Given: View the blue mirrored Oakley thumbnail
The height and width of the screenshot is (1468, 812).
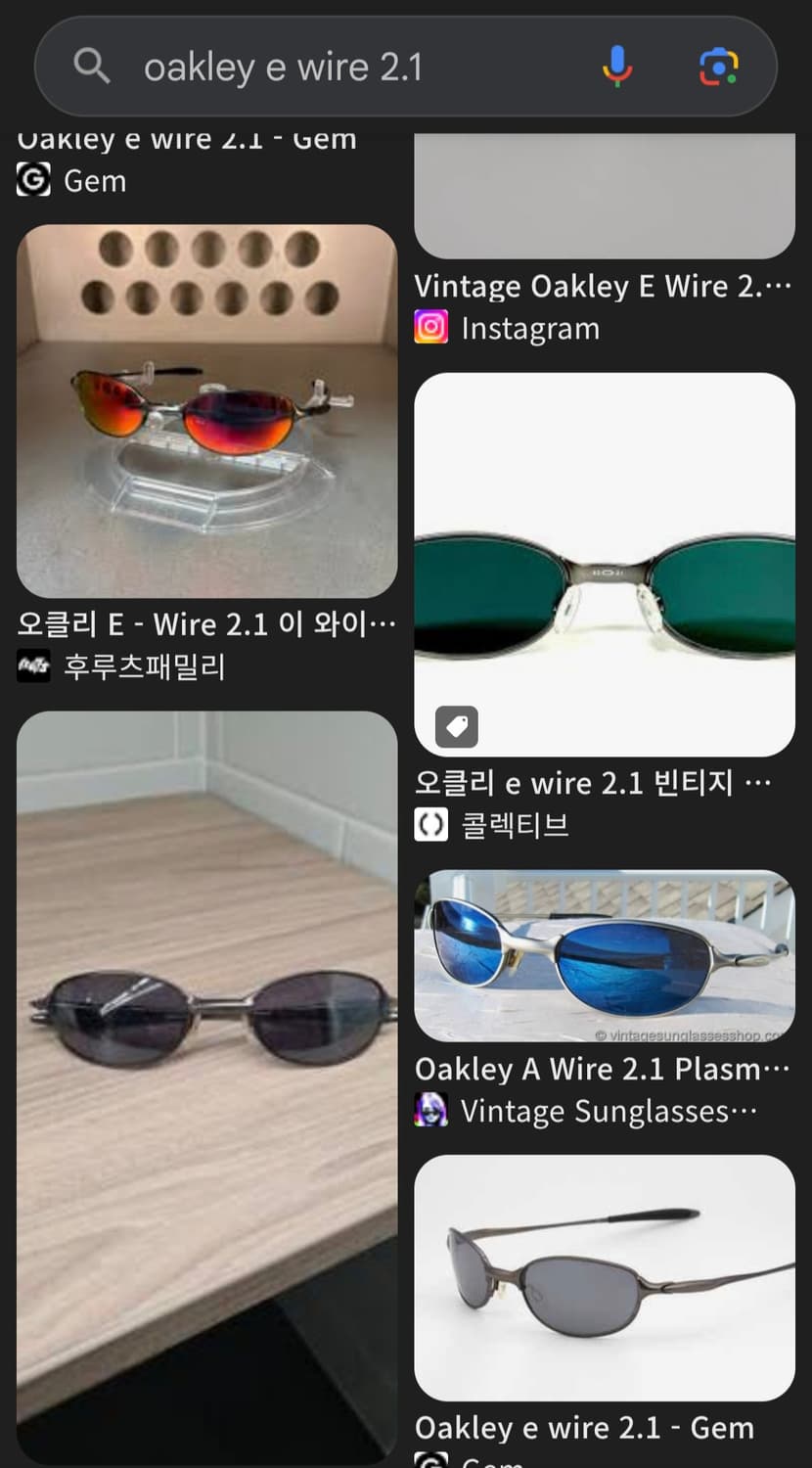Looking at the screenshot, I should (604, 954).
